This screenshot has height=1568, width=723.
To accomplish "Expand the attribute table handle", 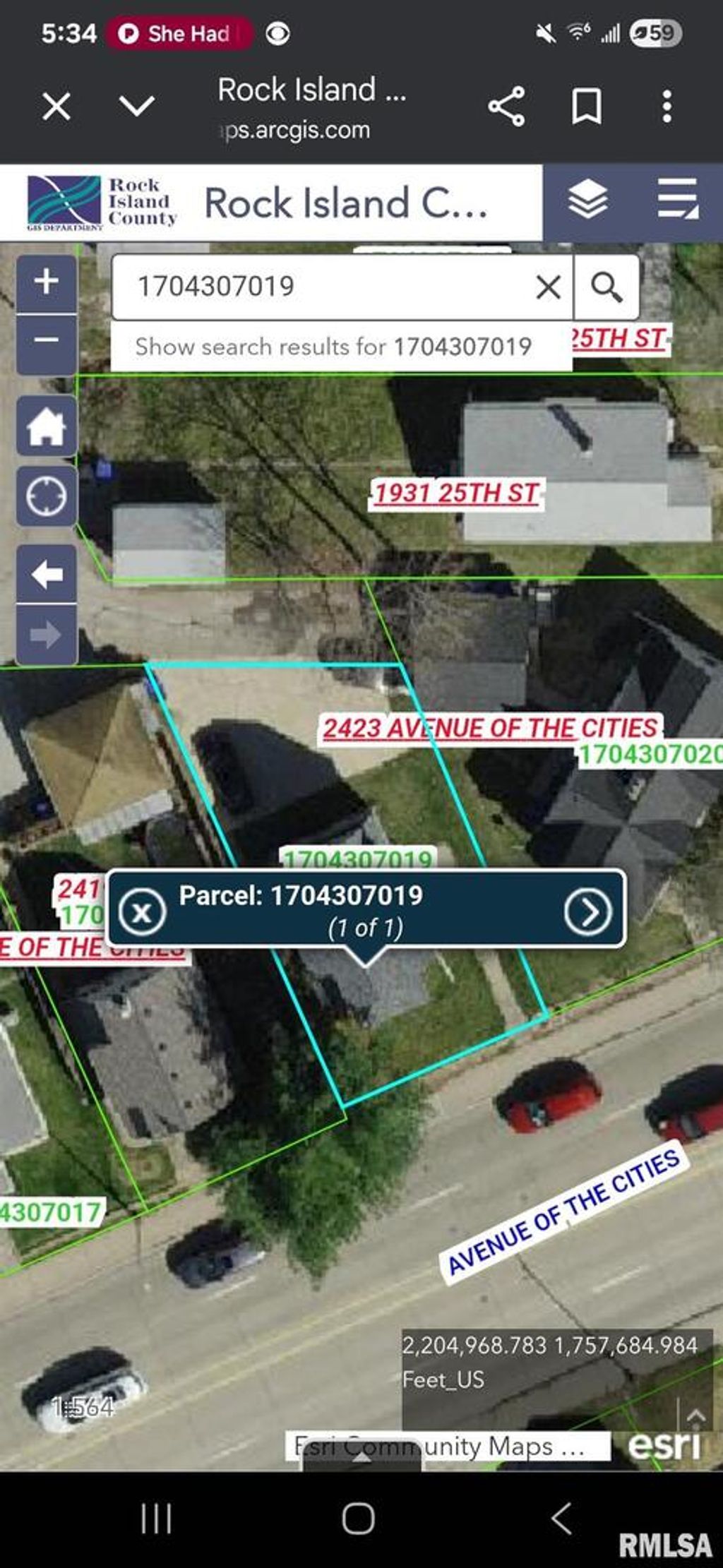I will click(x=361, y=1456).
